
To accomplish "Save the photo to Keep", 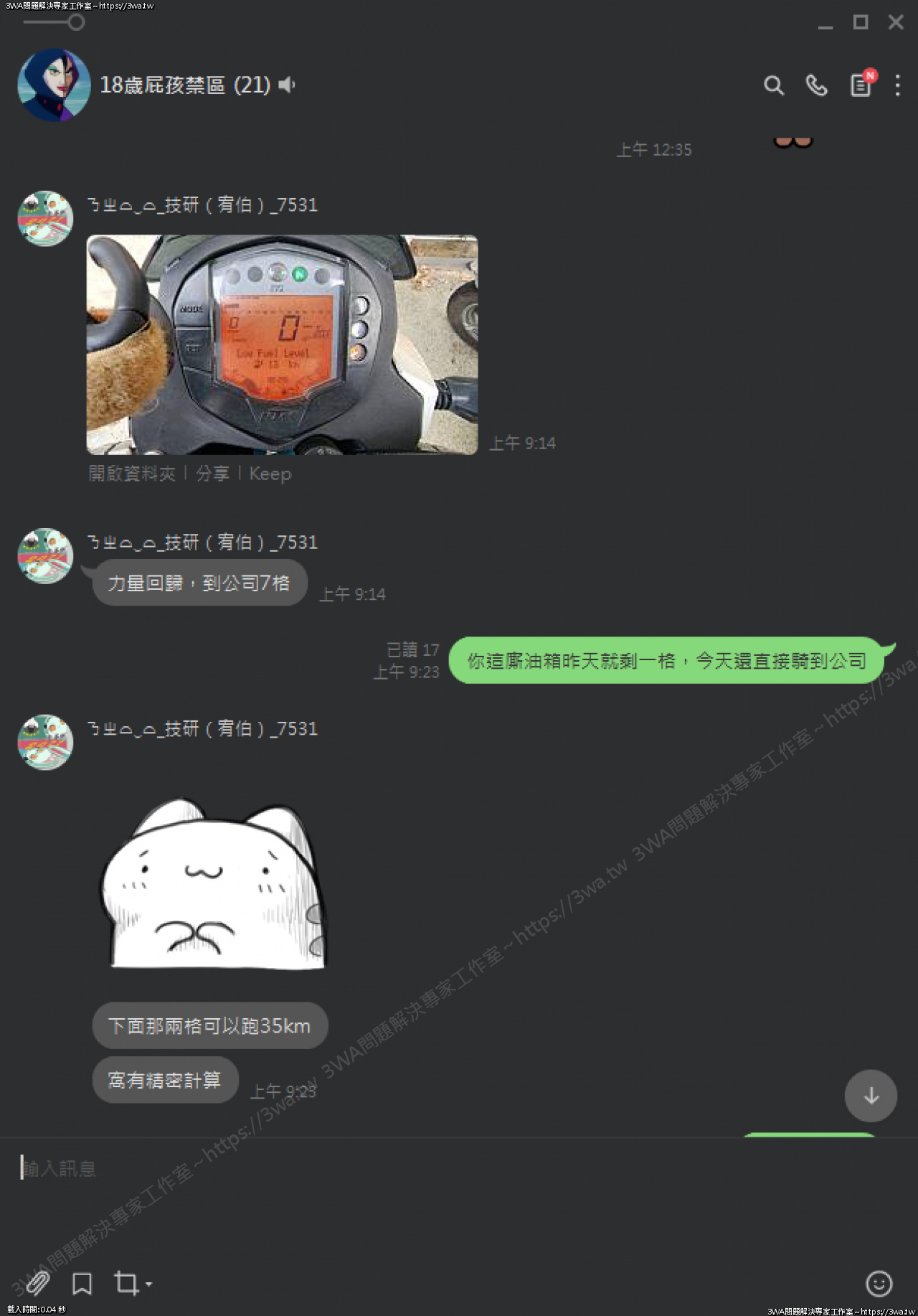I will pyautogui.click(x=270, y=474).
